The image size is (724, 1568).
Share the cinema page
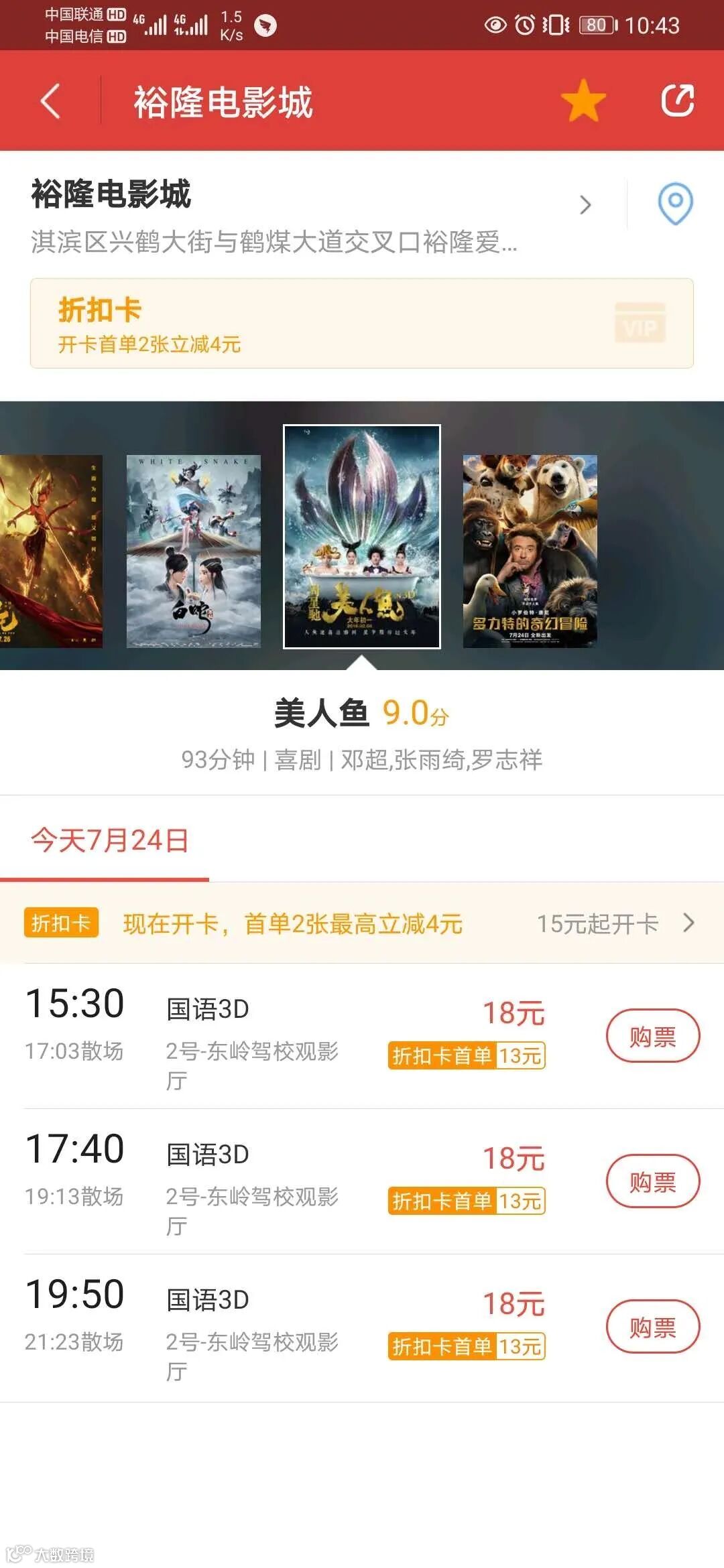[x=677, y=101]
